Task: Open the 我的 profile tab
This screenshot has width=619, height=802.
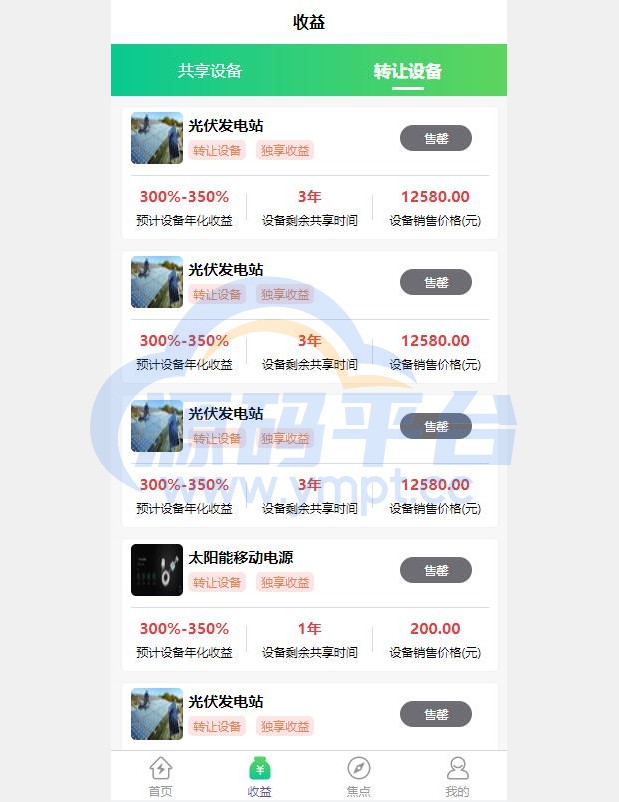Action: click(x=457, y=776)
